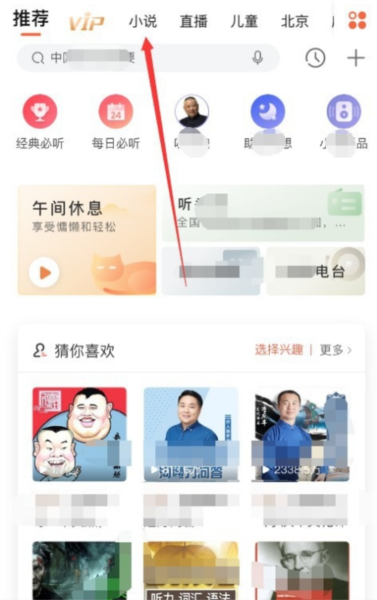Open the cartoon duo album cover
377x600 pixels.
coord(79,434)
